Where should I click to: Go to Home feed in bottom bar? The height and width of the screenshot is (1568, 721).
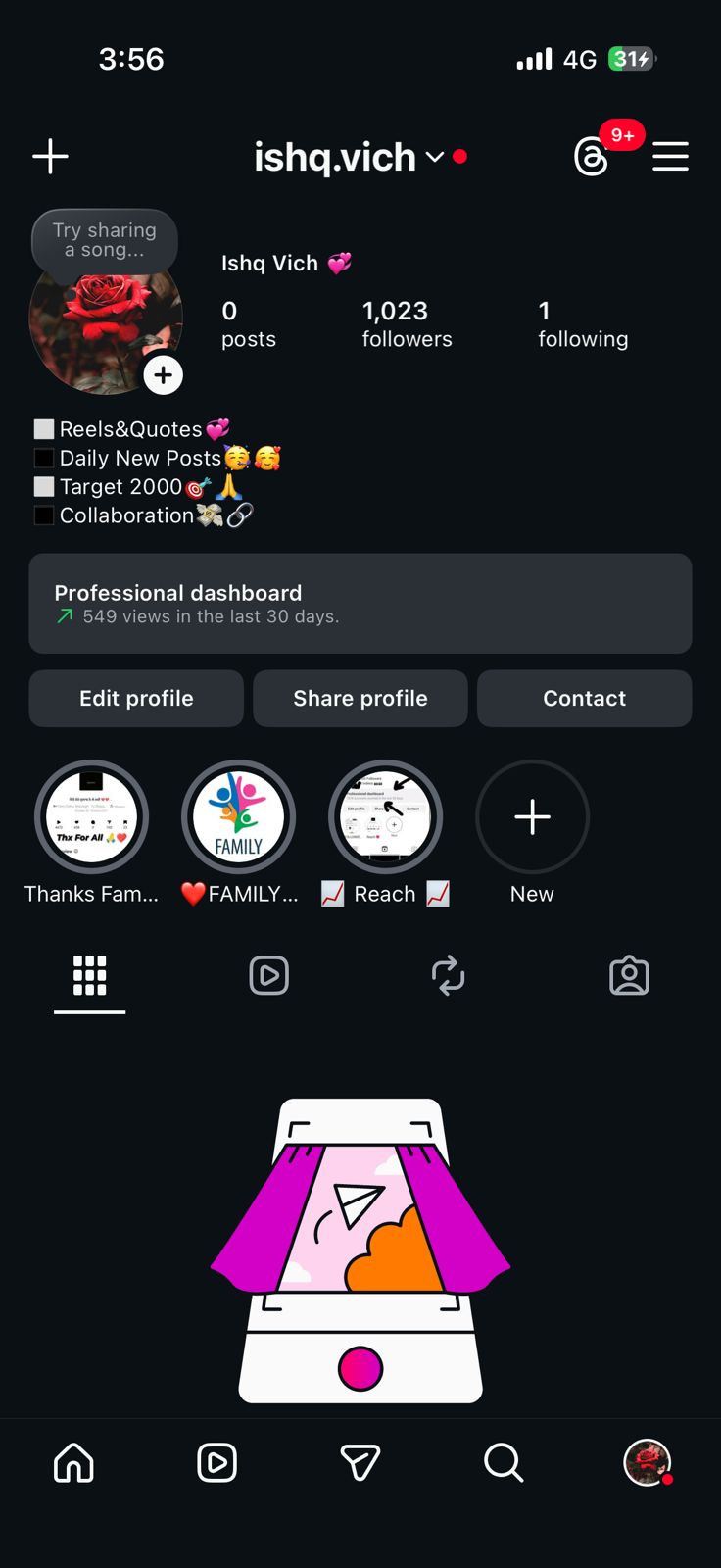tap(73, 1463)
